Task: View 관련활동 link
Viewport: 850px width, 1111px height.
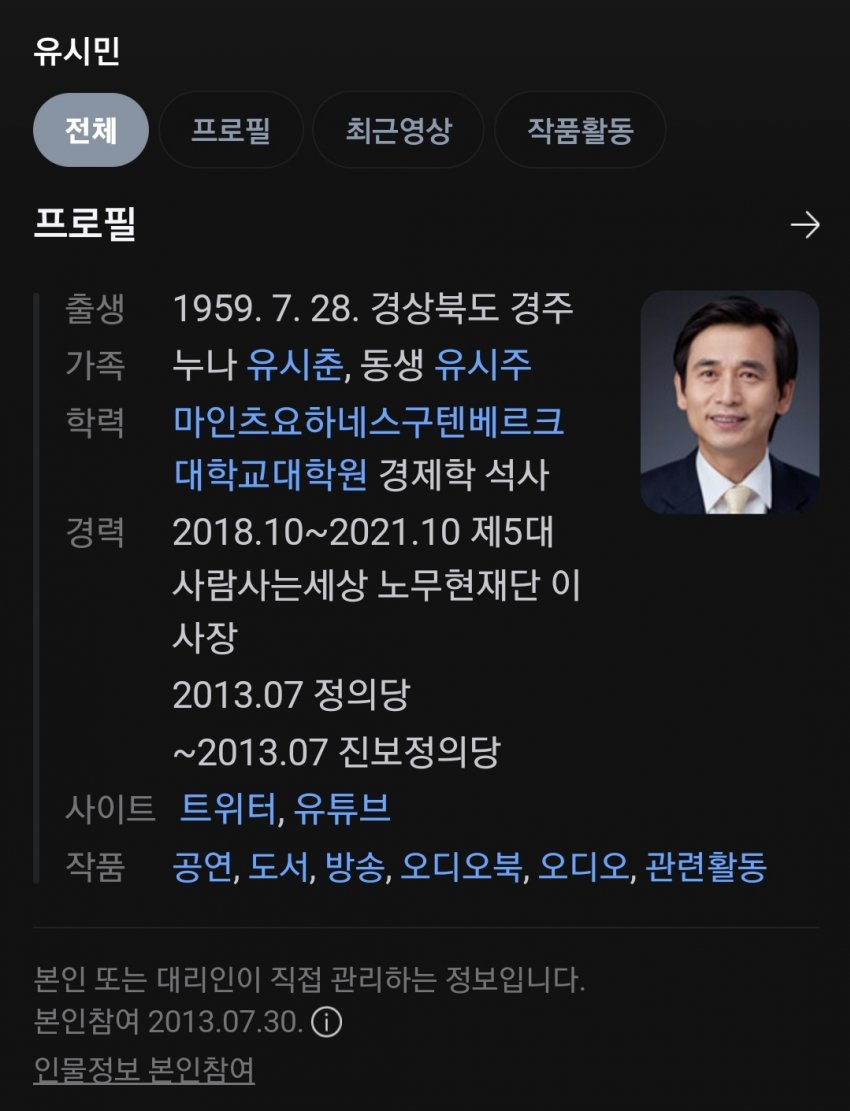Action: click(706, 867)
